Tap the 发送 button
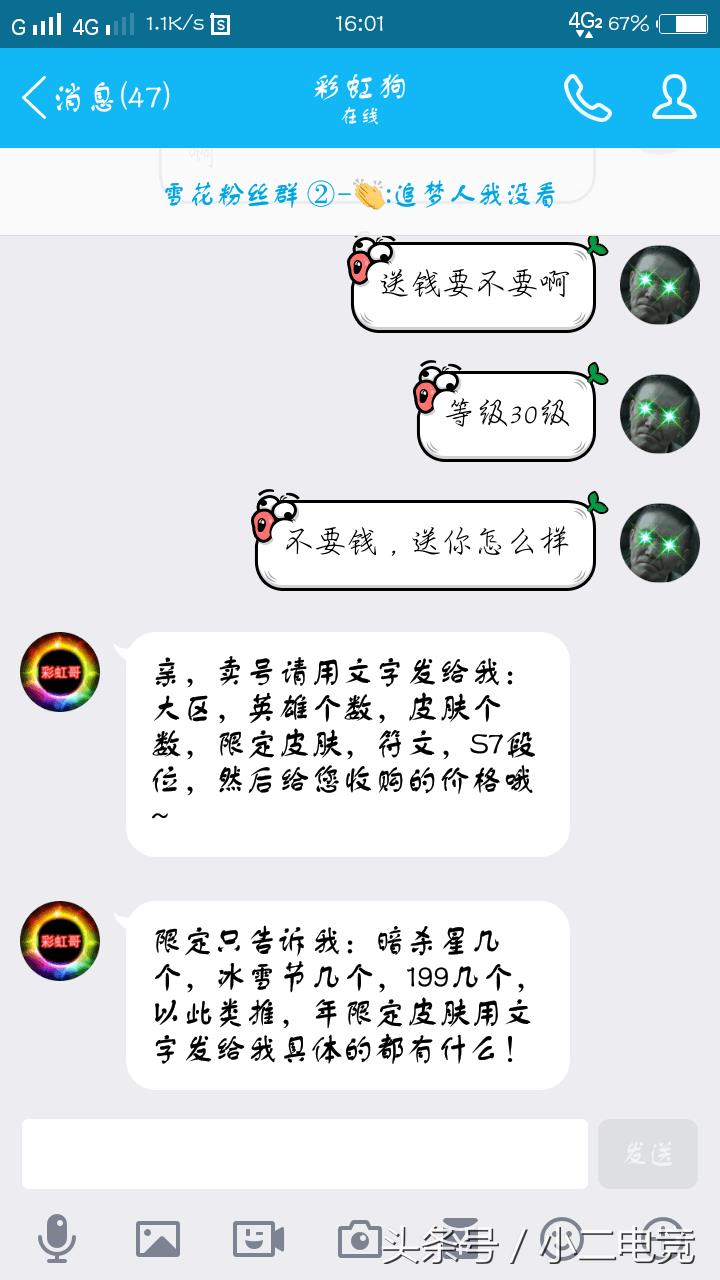 [648, 1153]
